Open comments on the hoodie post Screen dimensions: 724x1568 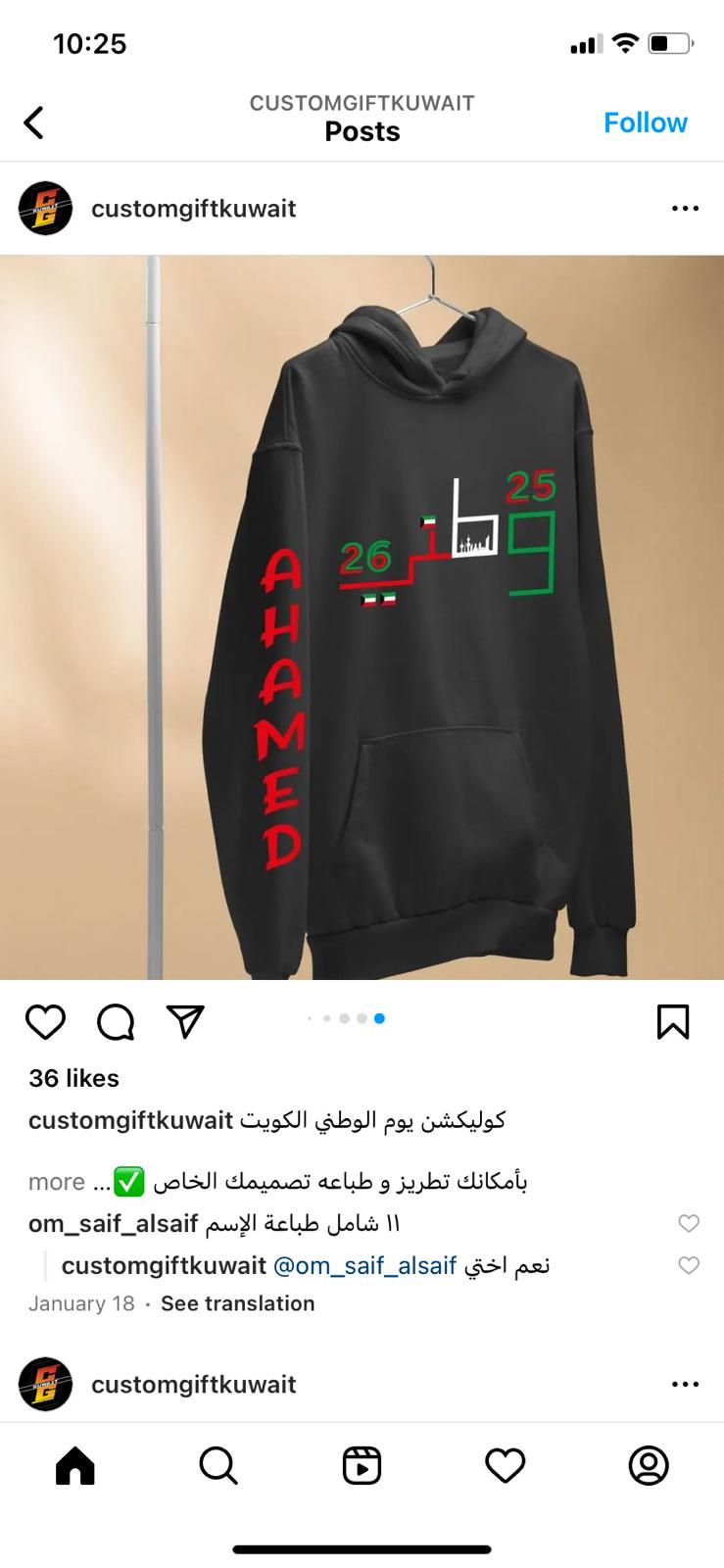116,1021
